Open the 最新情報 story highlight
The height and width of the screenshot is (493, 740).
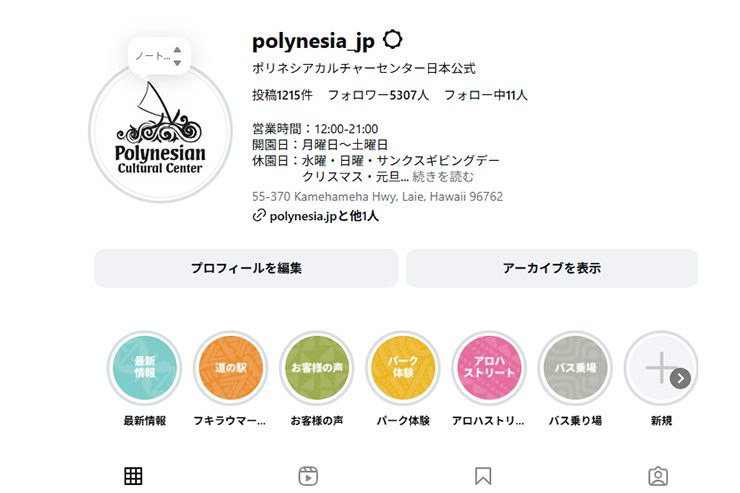(144, 367)
